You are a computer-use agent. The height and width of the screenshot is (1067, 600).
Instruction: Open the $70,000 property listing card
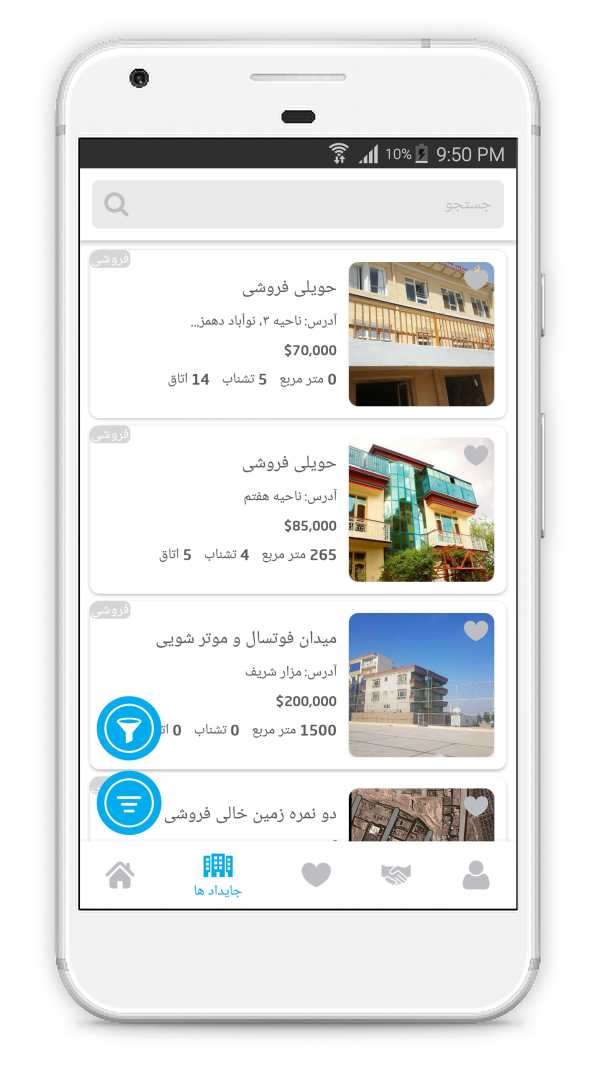click(x=297, y=334)
